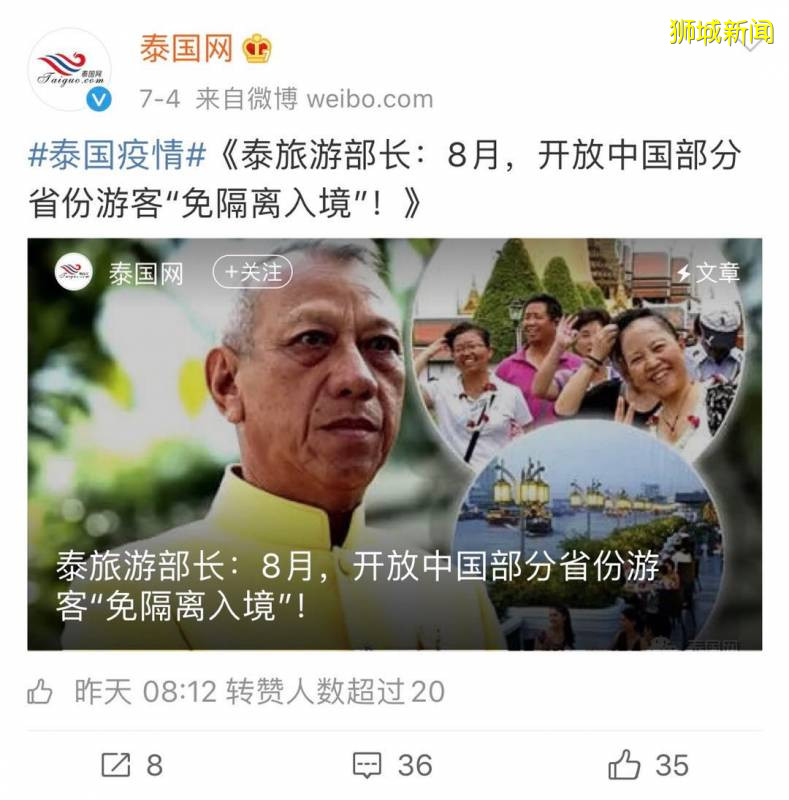Screen dimensions: 789x800
Task: Click the 狮城新闻 watermark label
Action: tap(720, 30)
